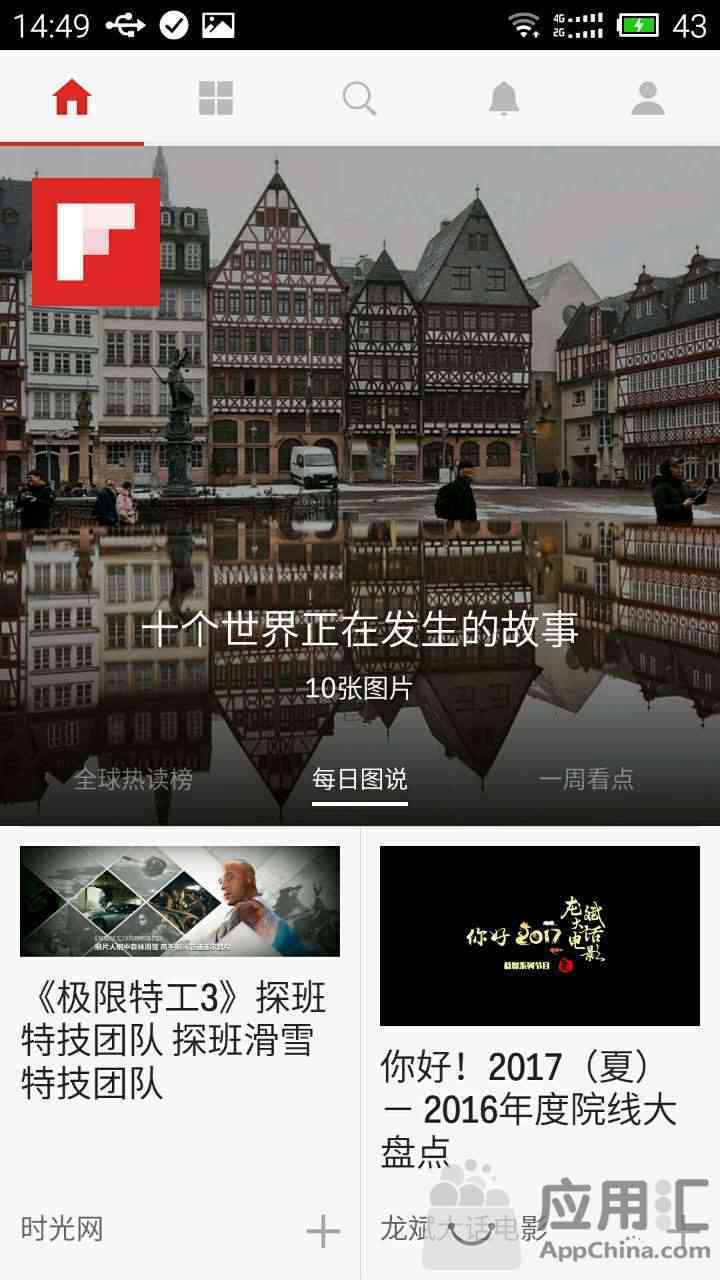
Task: Open the search tab
Action: (359, 98)
